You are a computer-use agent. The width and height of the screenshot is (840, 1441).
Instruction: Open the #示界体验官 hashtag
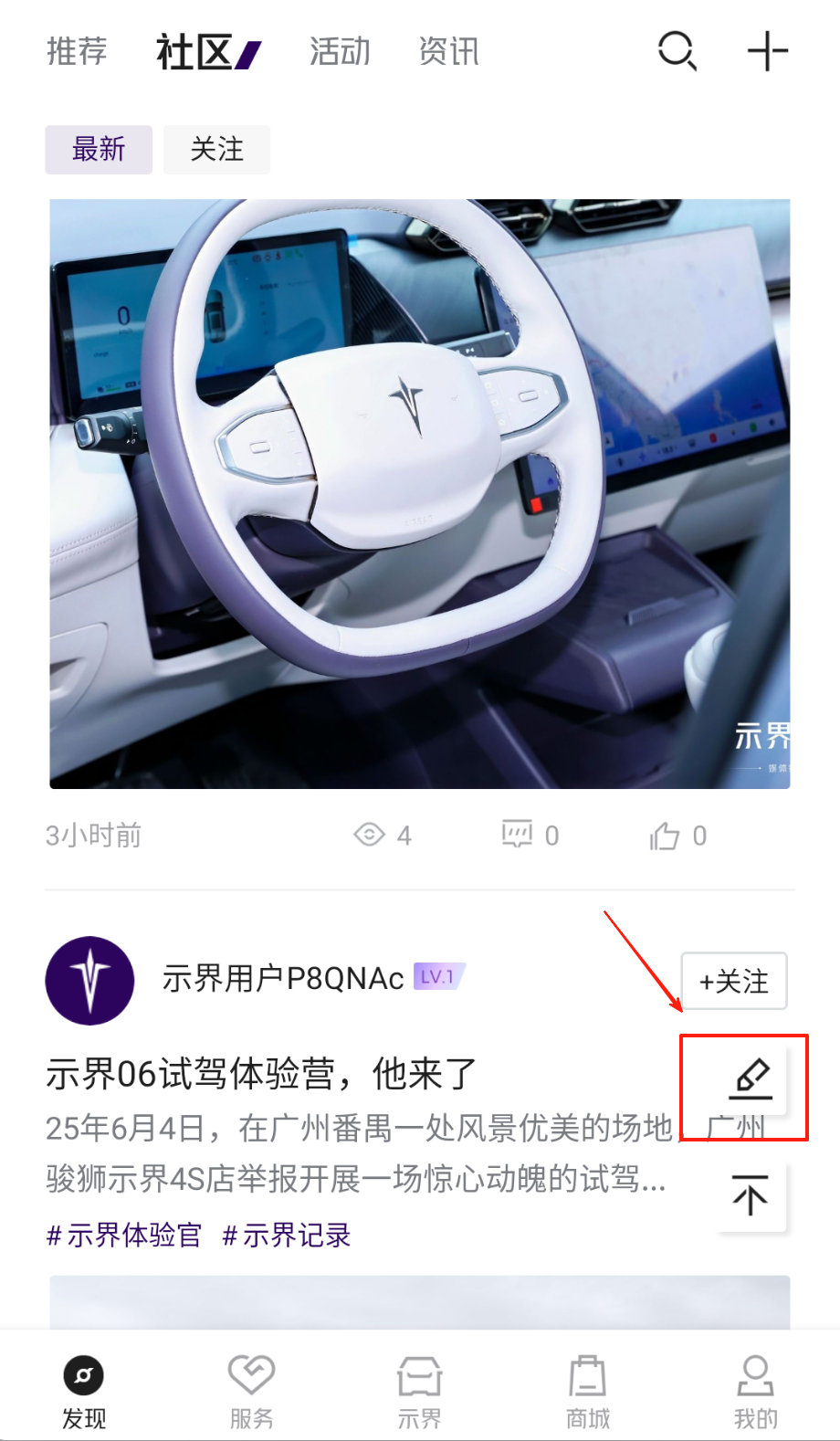(123, 1235)
